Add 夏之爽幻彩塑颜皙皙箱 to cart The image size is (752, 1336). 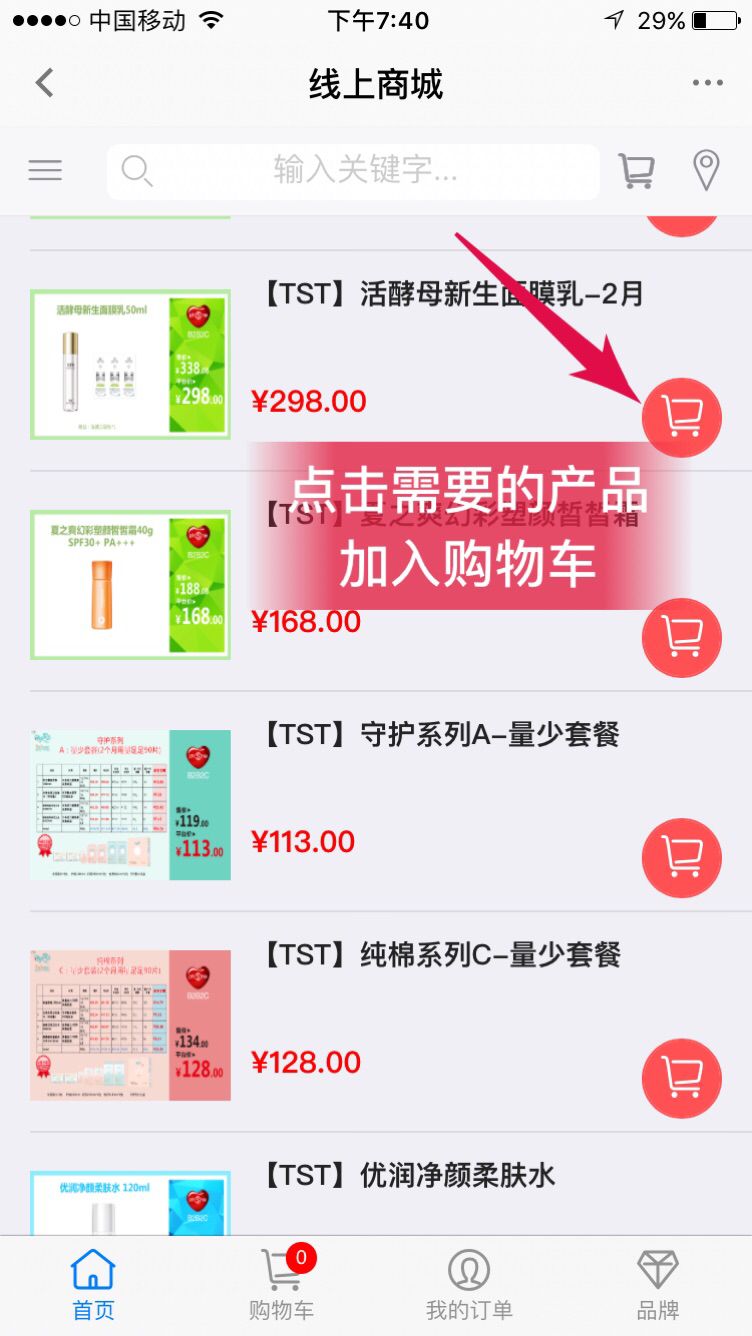pyautogui.click(x=681, y=638)
